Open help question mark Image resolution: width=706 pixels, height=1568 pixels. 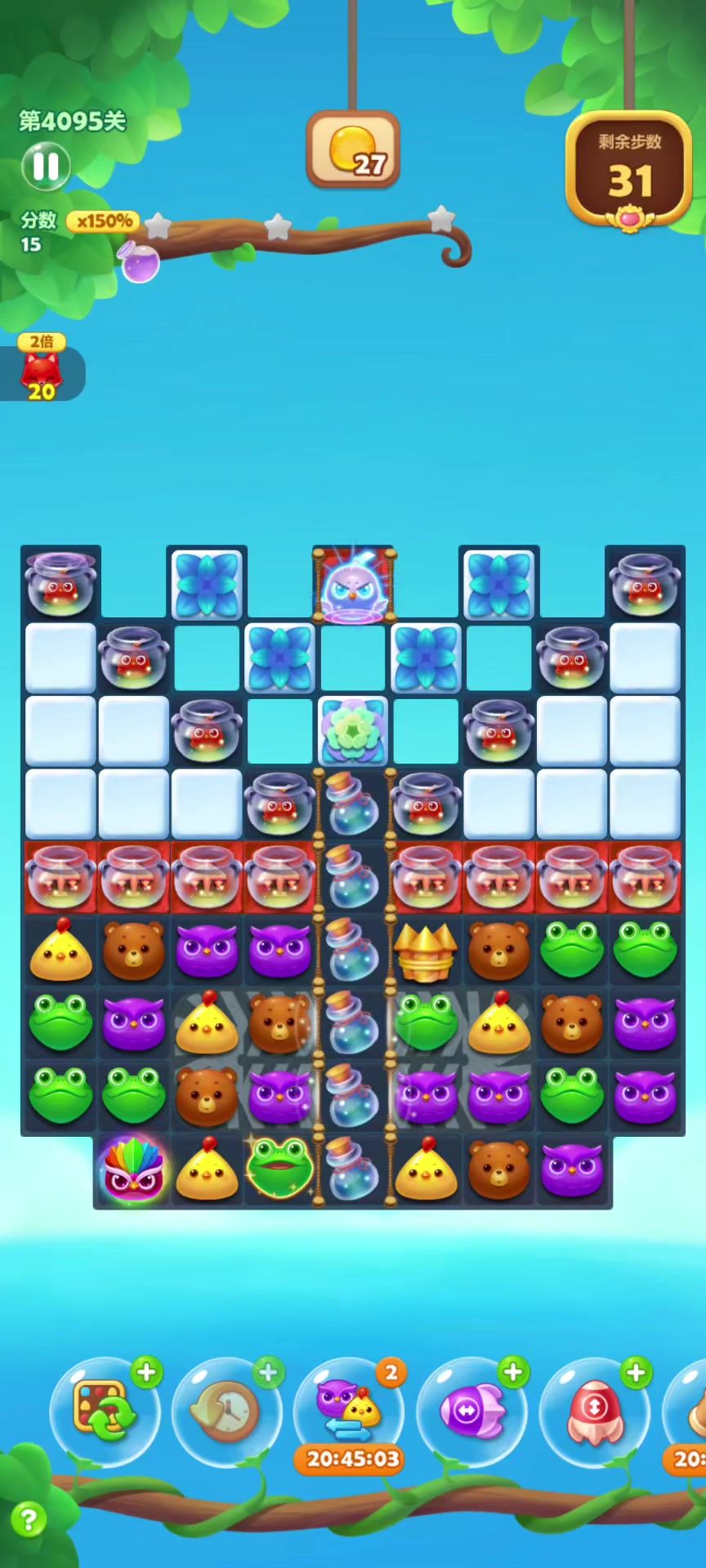[x=29, y=1520]
